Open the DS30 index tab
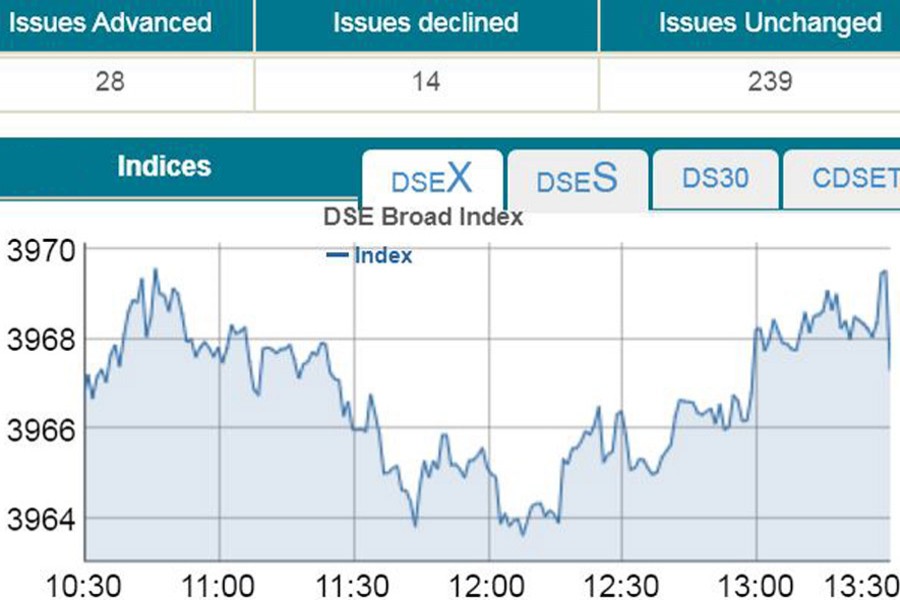This screenshot has height=600, width=900. click(715, 179)
